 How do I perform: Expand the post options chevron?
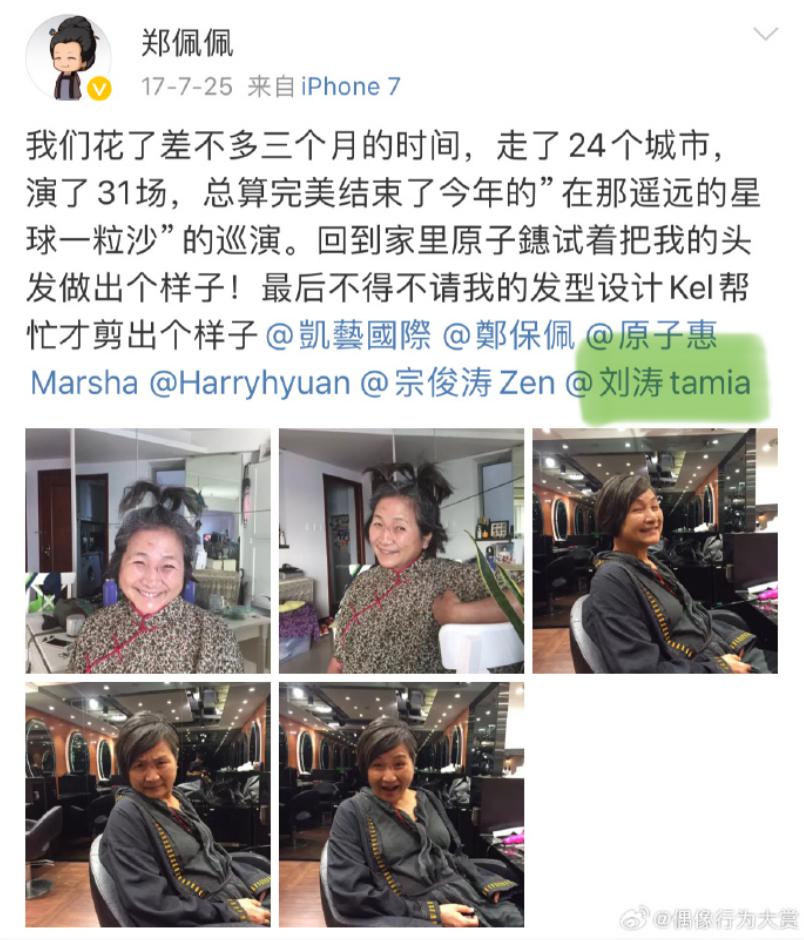coord(764,35)
